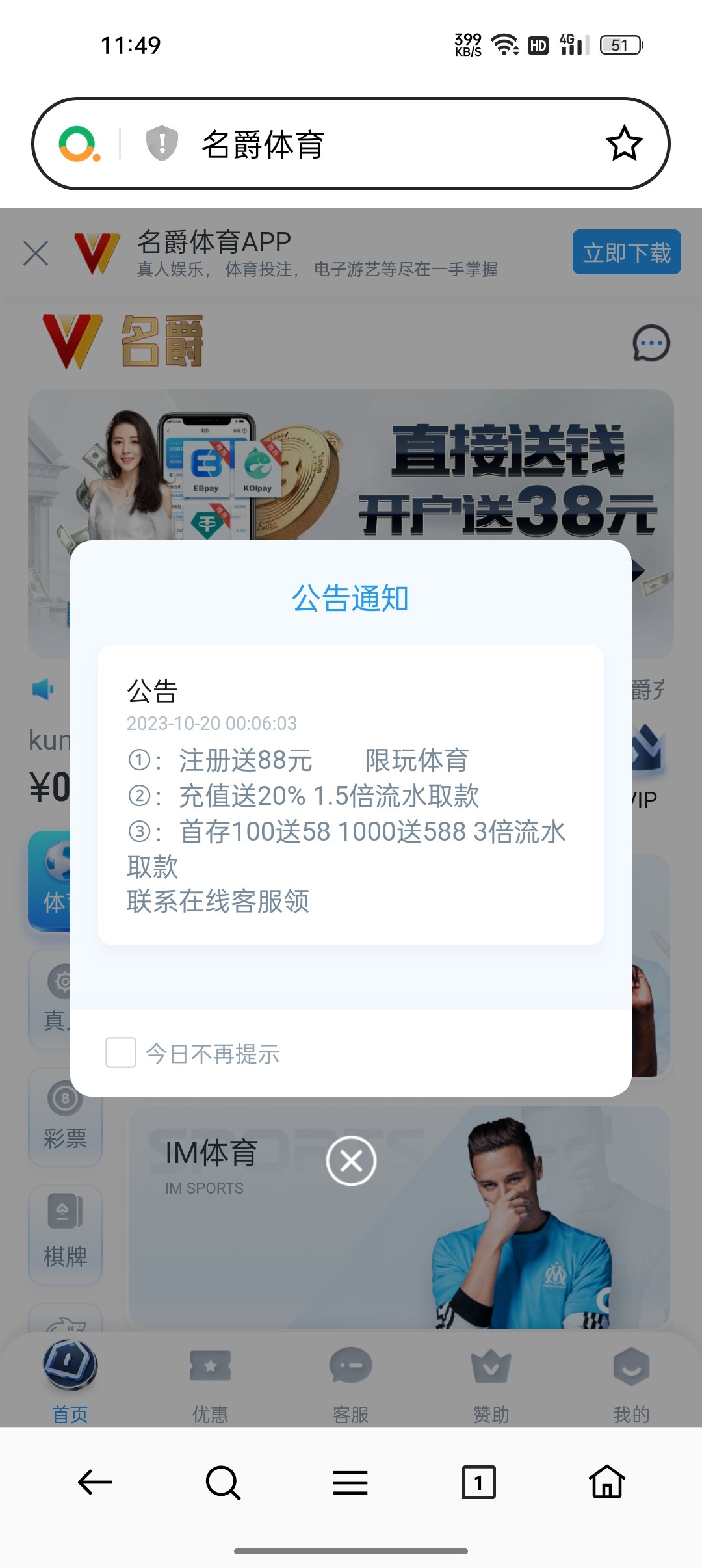Bookmark this page with the star
Screen dimensions: 702x1568
(x=624, y=144)
